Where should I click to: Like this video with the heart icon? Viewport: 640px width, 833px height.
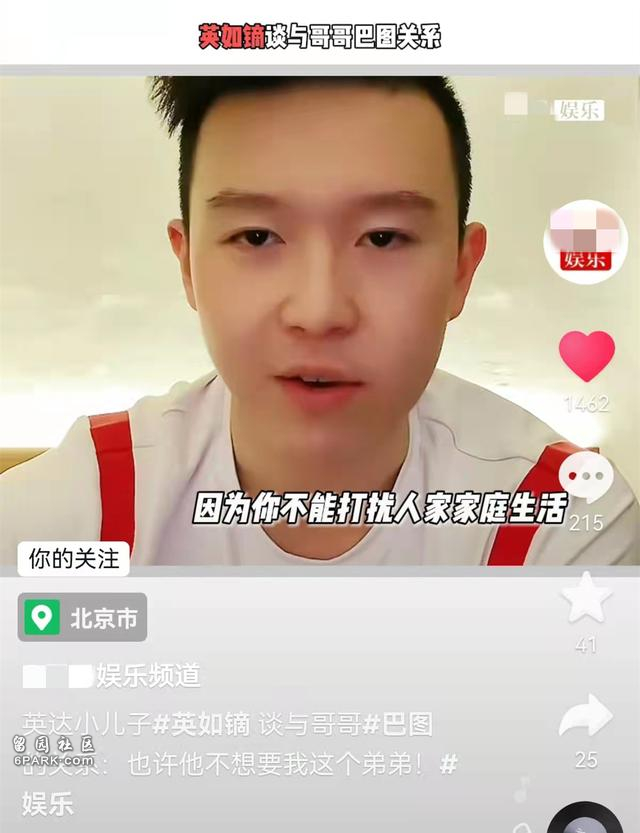[x=586, y=356]
